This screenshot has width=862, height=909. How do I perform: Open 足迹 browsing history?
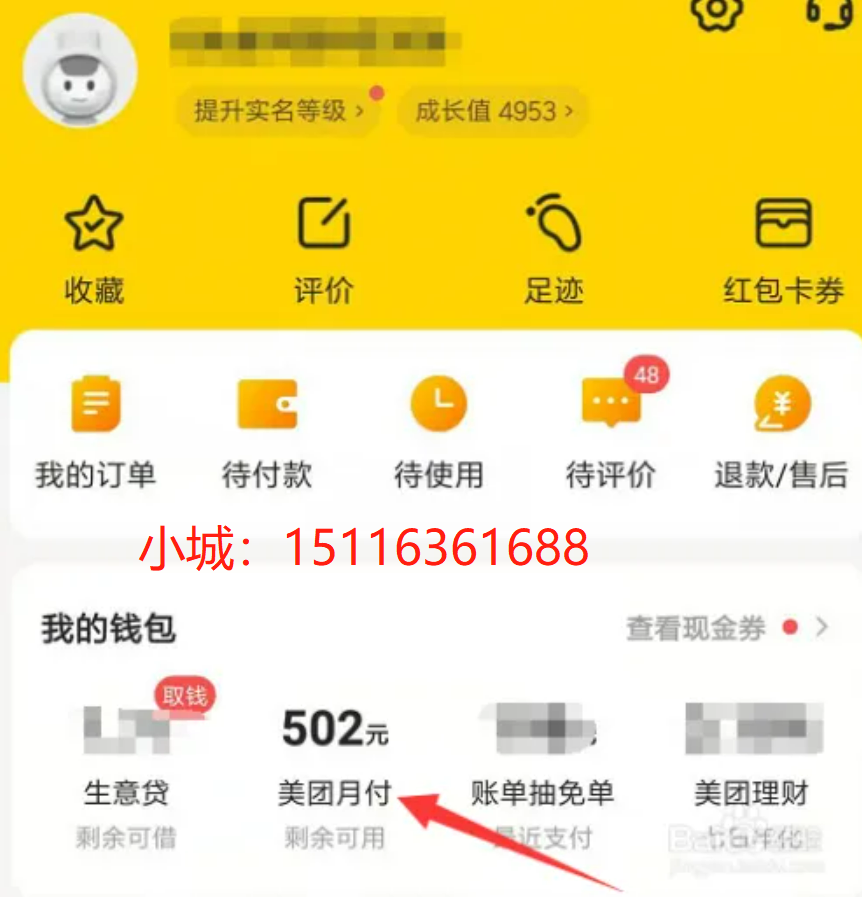pos(554,250)
